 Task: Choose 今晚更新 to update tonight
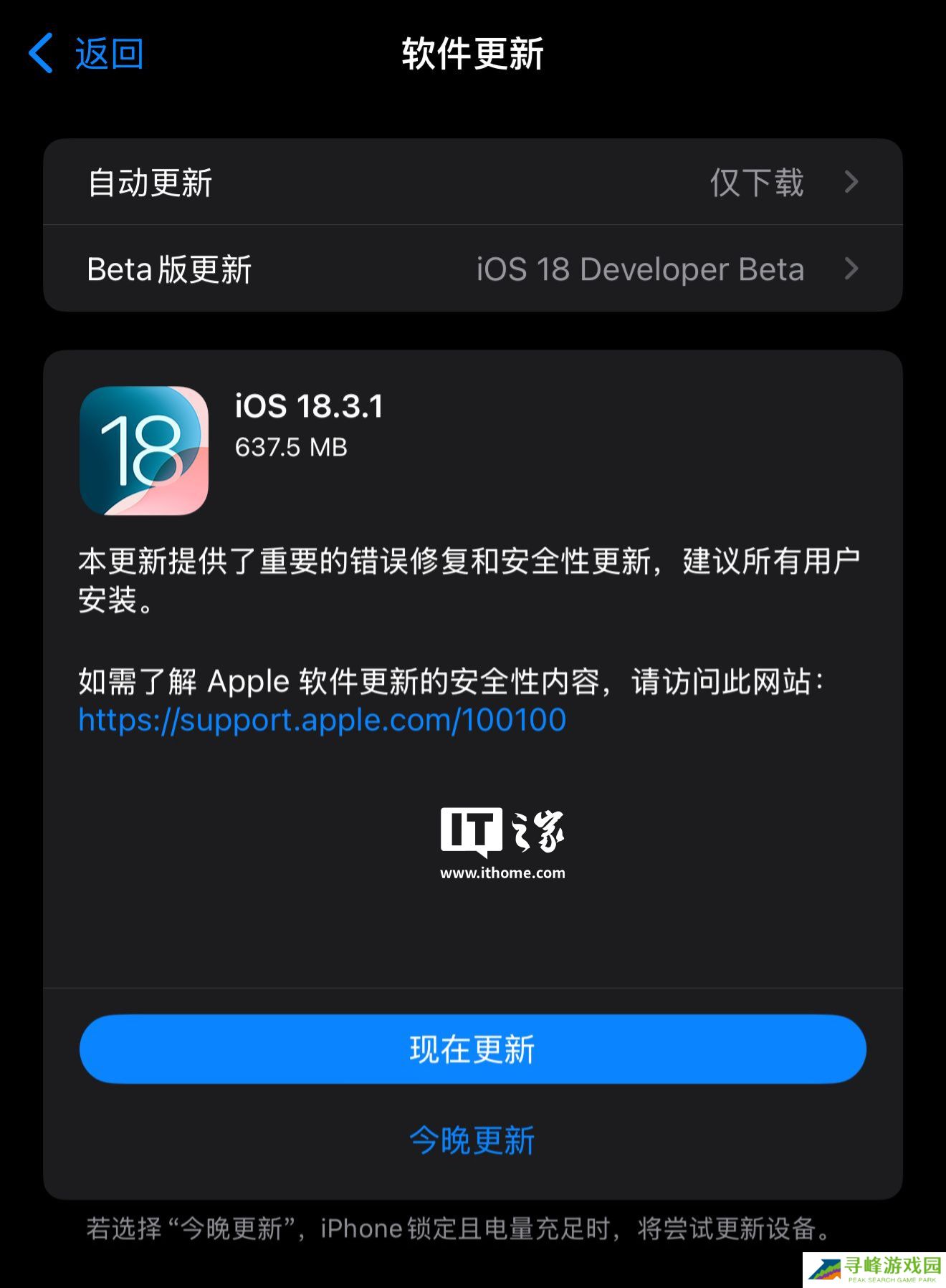pos(472,1140)
